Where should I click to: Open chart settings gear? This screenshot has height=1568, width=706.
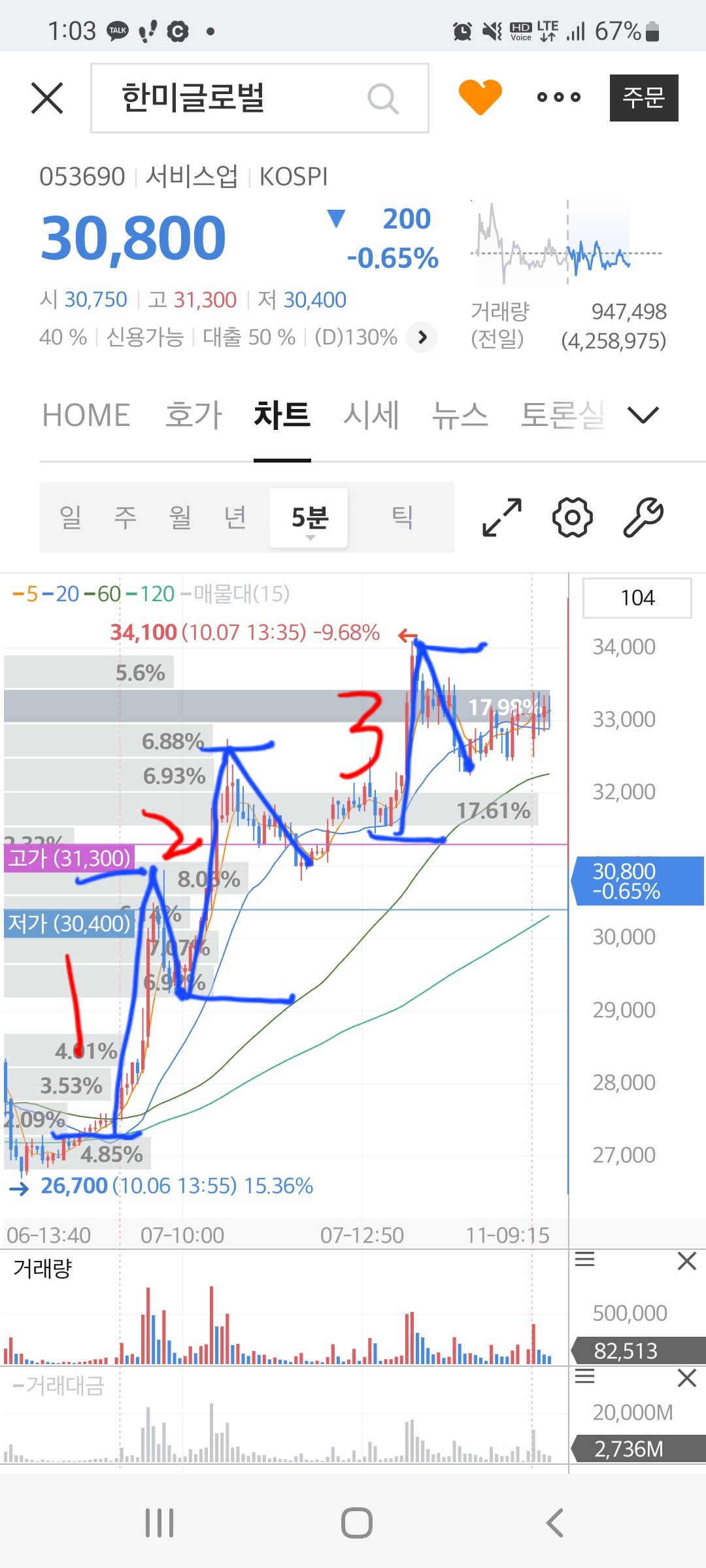pyautogui.click(x=573, y=517)
